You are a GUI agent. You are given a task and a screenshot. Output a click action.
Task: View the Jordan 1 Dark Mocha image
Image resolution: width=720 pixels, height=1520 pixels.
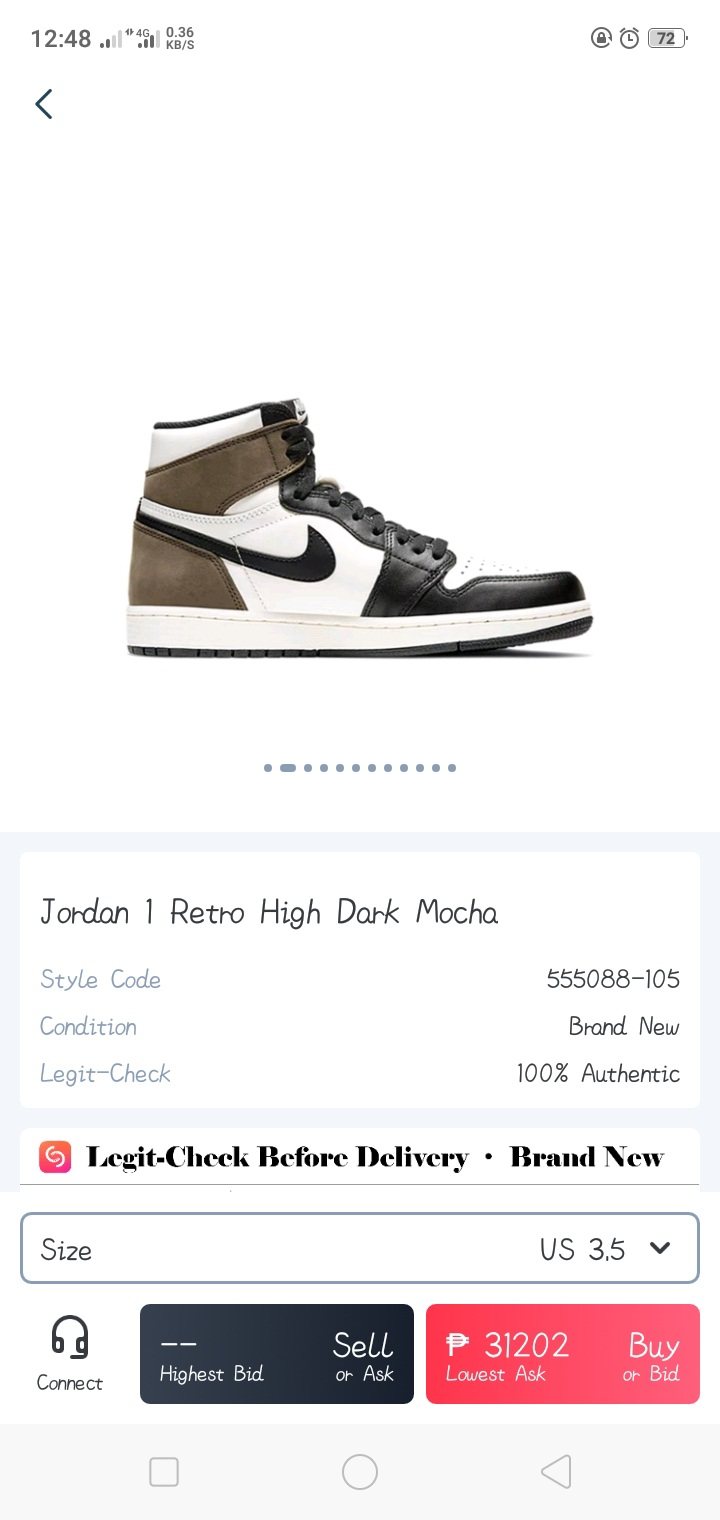tap(359, 528)
